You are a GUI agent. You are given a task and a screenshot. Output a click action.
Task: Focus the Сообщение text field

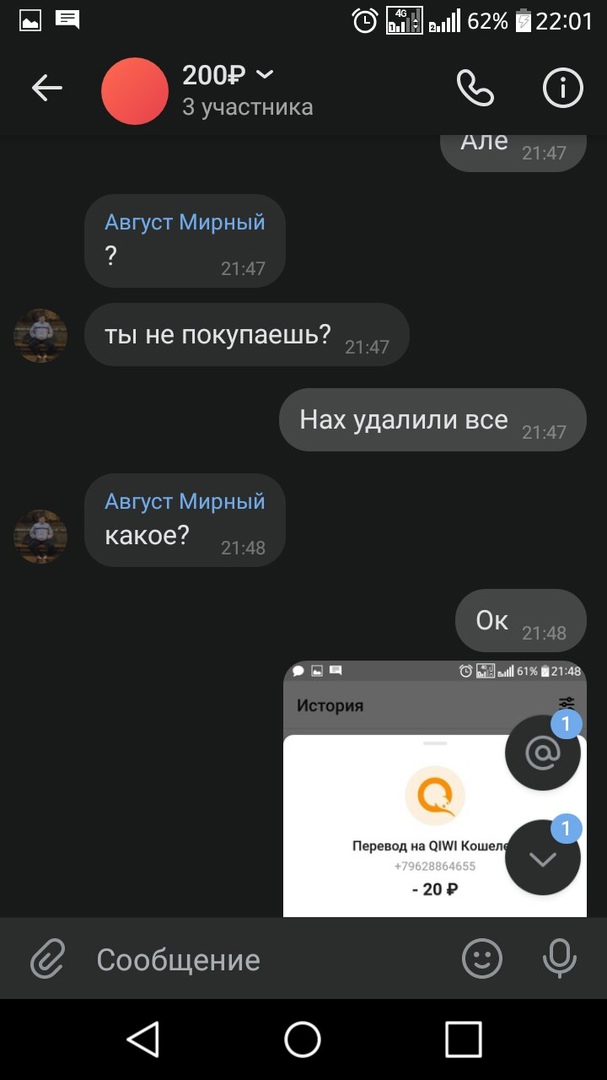point(260,960)
